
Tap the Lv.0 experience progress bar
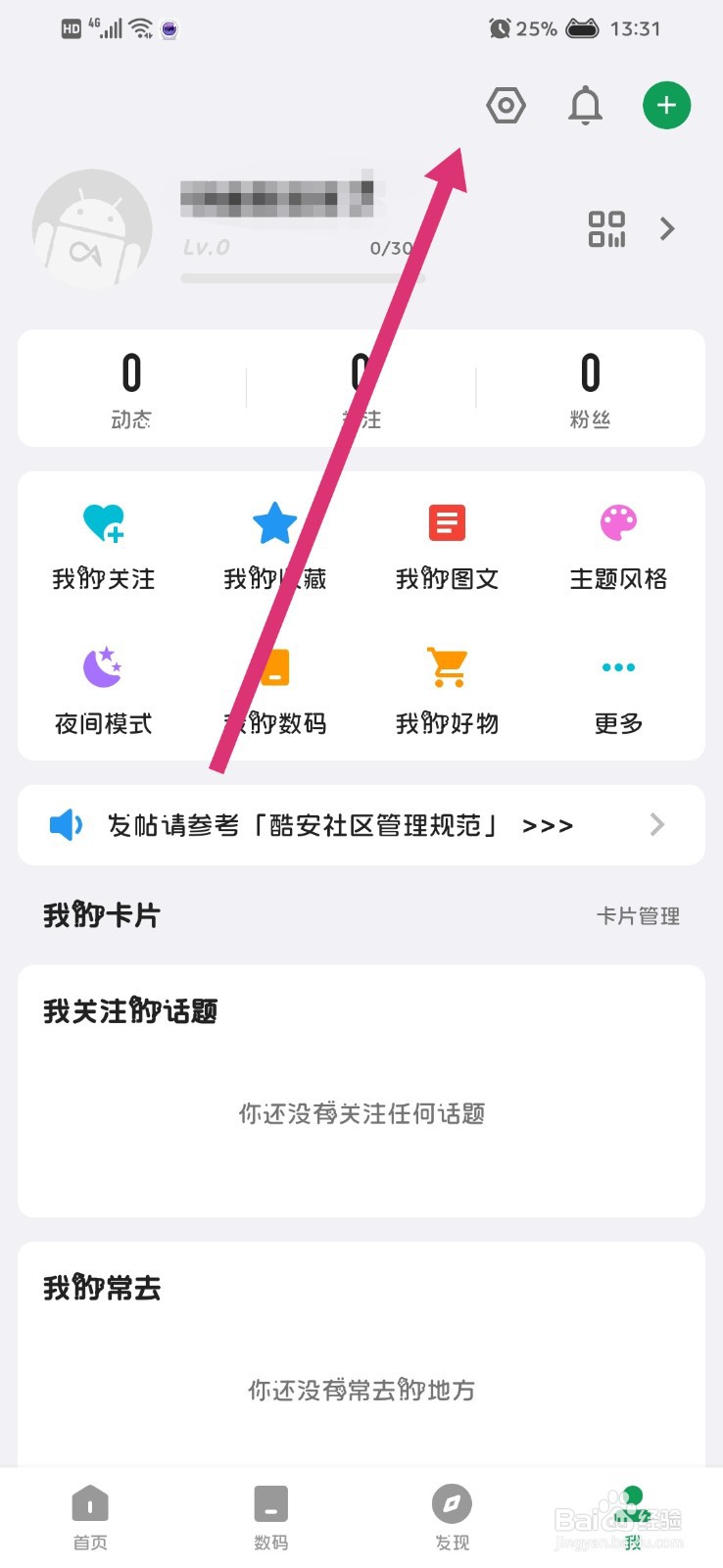pos(284,274)
